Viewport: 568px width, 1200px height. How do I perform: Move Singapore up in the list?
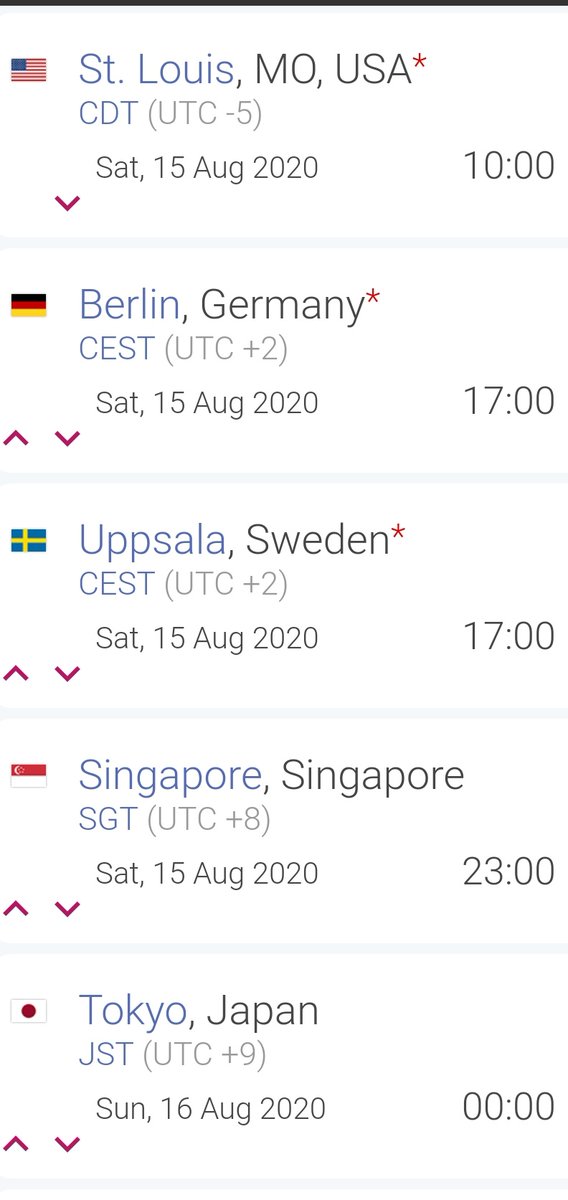click(x=17, y=908)
